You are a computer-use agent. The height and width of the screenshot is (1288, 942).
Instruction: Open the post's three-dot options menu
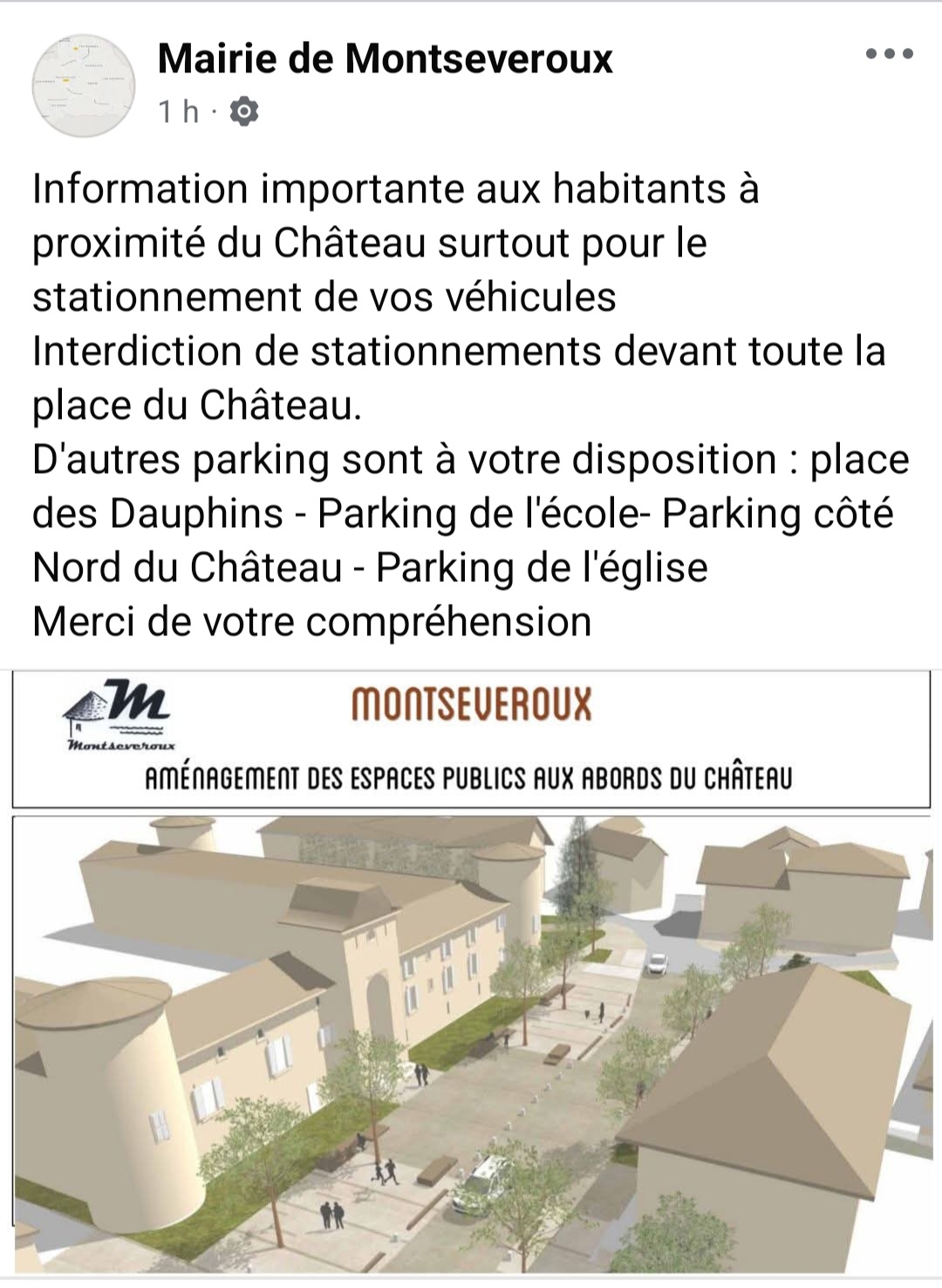pyautogui.click(x=889, y=54)
